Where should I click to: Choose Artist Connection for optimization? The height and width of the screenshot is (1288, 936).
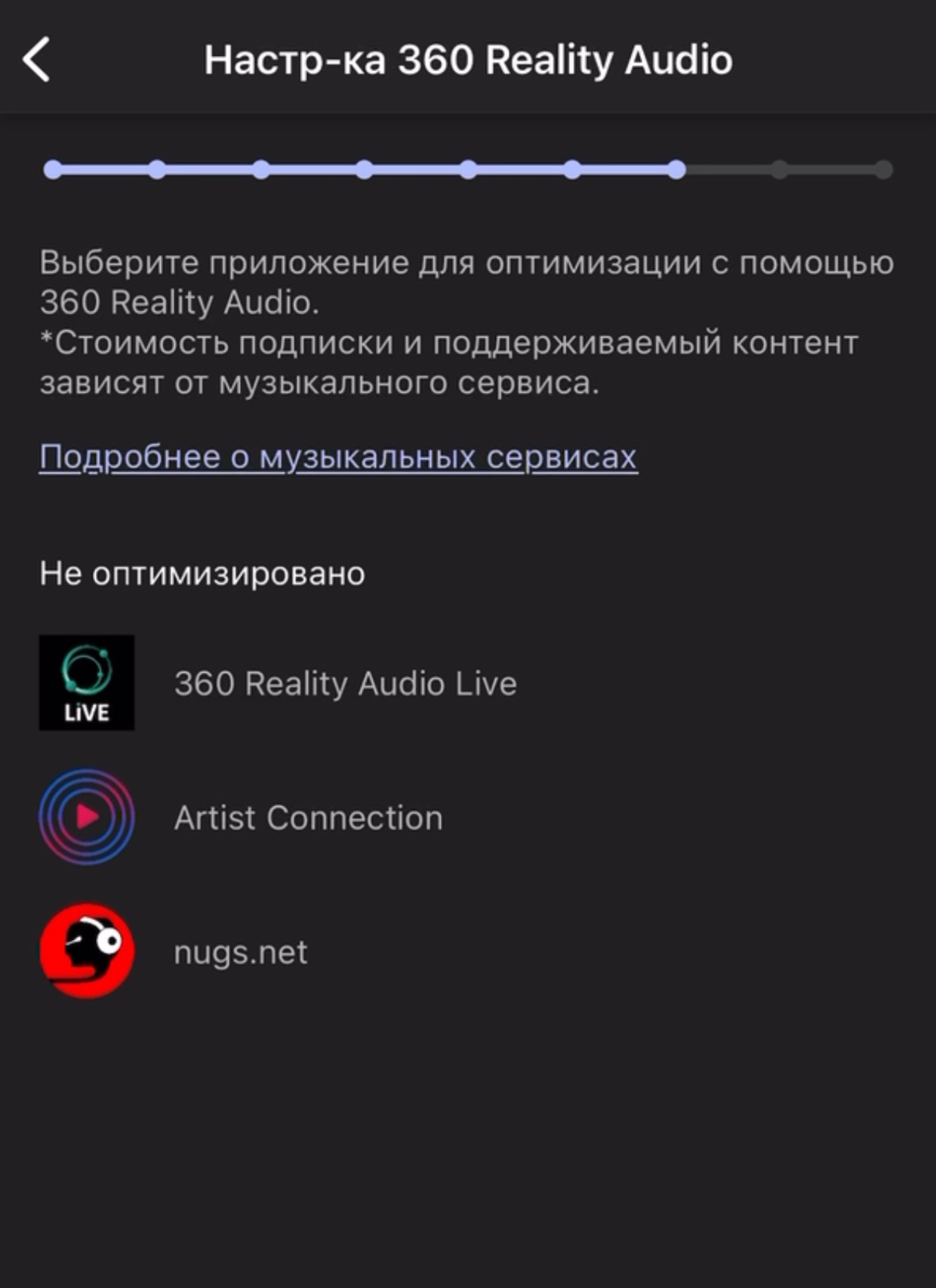[308, 818]
